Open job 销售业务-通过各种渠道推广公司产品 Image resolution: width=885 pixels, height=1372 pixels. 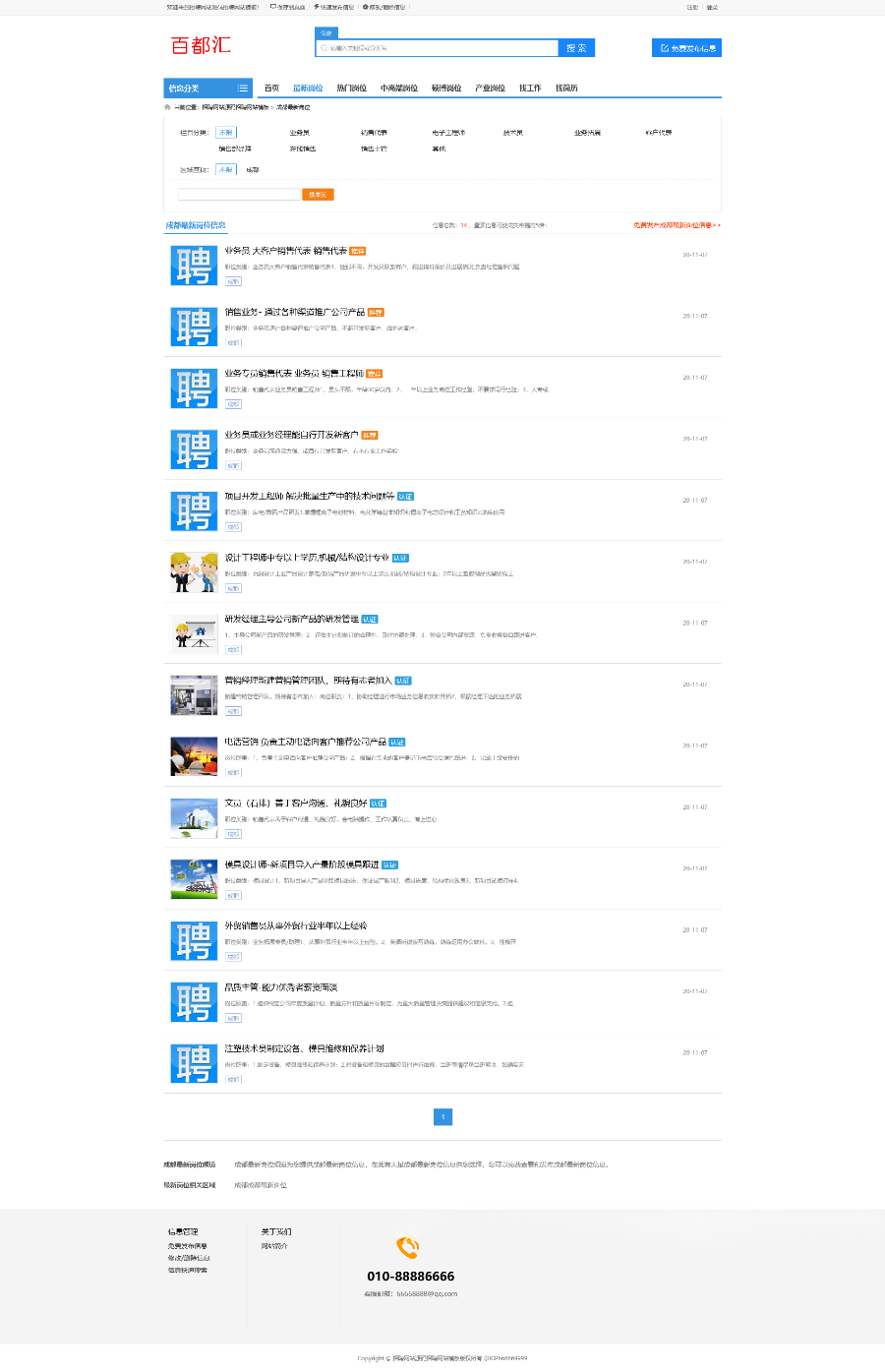point(294,313)
